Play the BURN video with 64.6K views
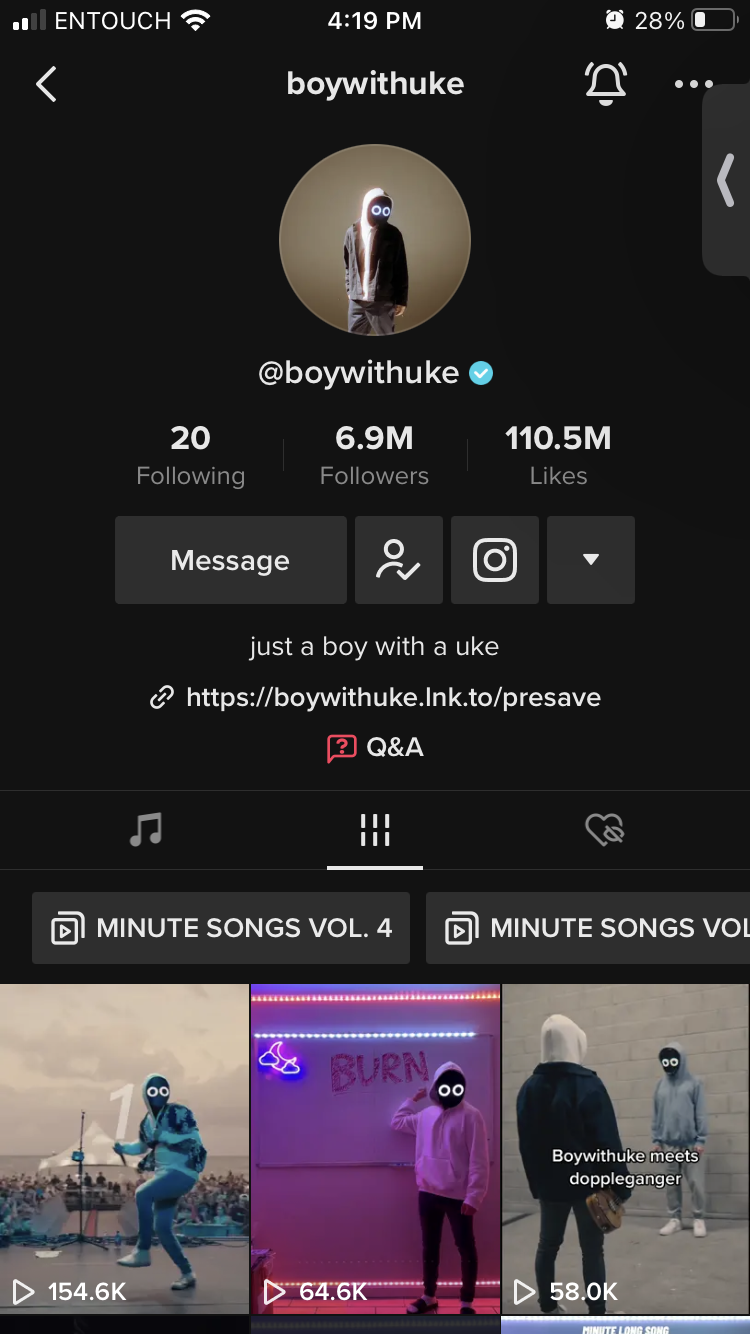This screenshot has height=1334, width=750. click(375, 1148)
